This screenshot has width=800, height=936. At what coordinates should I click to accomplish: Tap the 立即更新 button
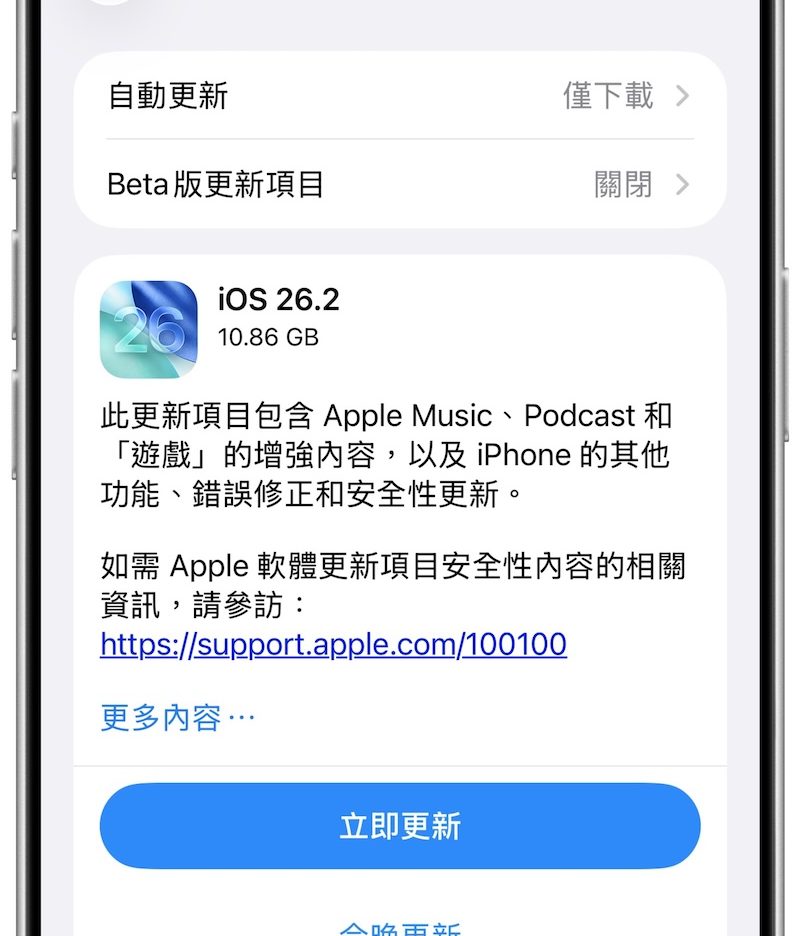[399, 826]
